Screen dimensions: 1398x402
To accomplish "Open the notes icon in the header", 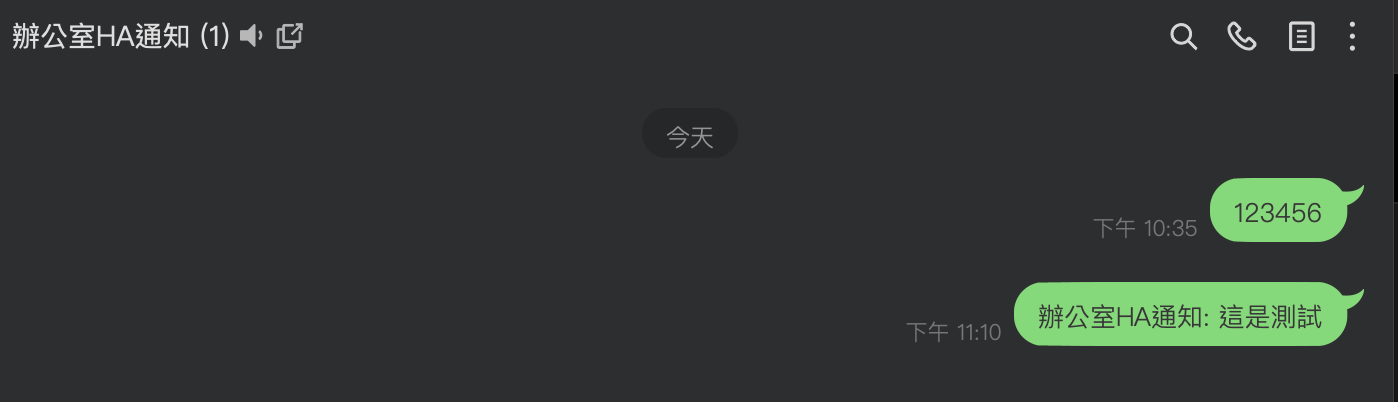I will (1301, 38).
